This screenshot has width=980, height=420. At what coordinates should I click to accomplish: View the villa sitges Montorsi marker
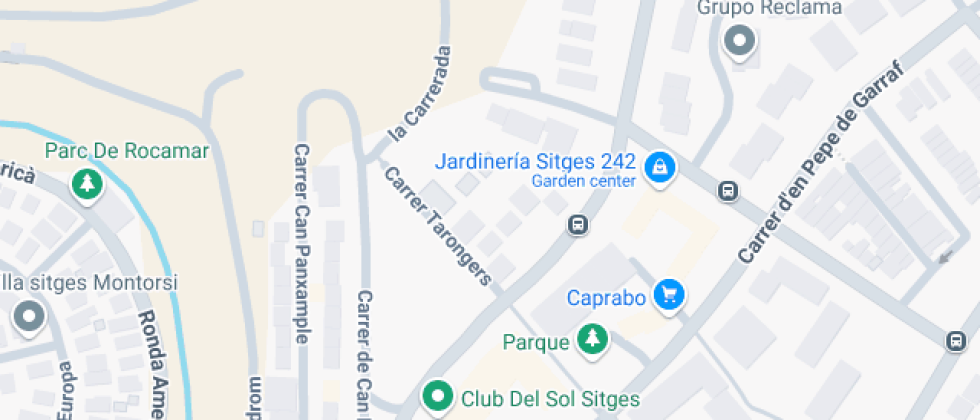[29, 317]
